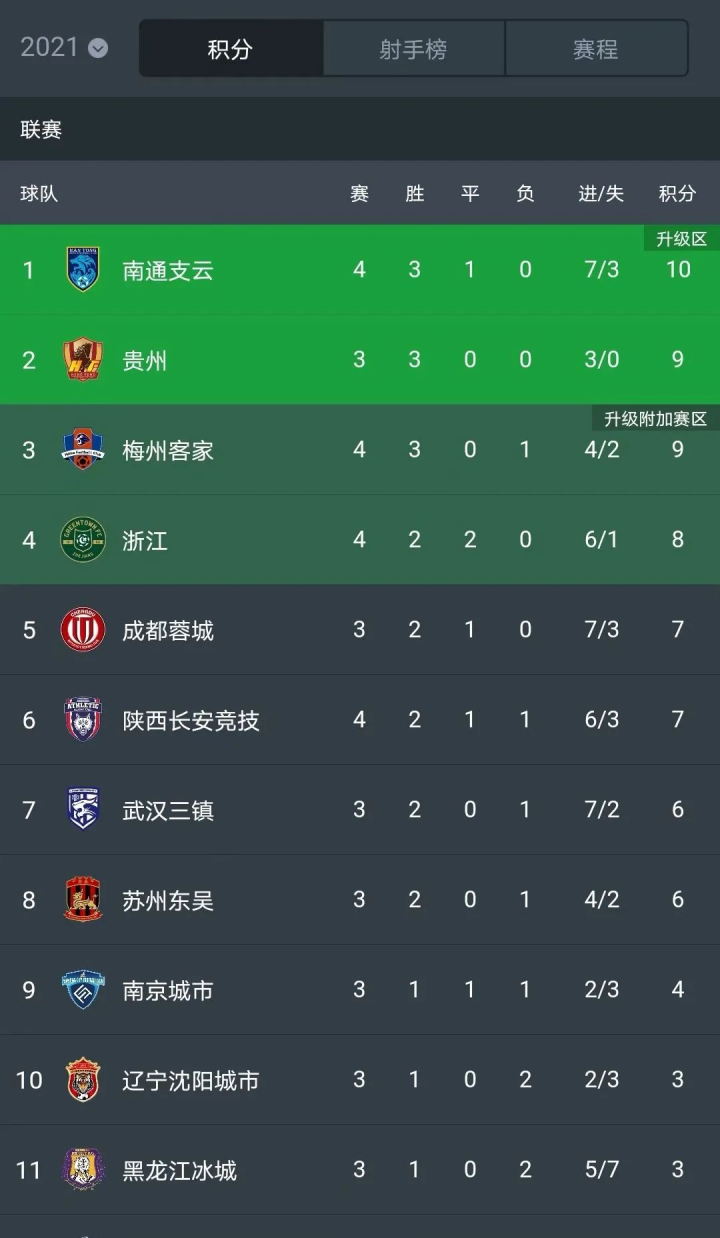Open 辽宁沈阳城市 team details
This screenshot has height=1238, width=720.
pos(191,1080)
